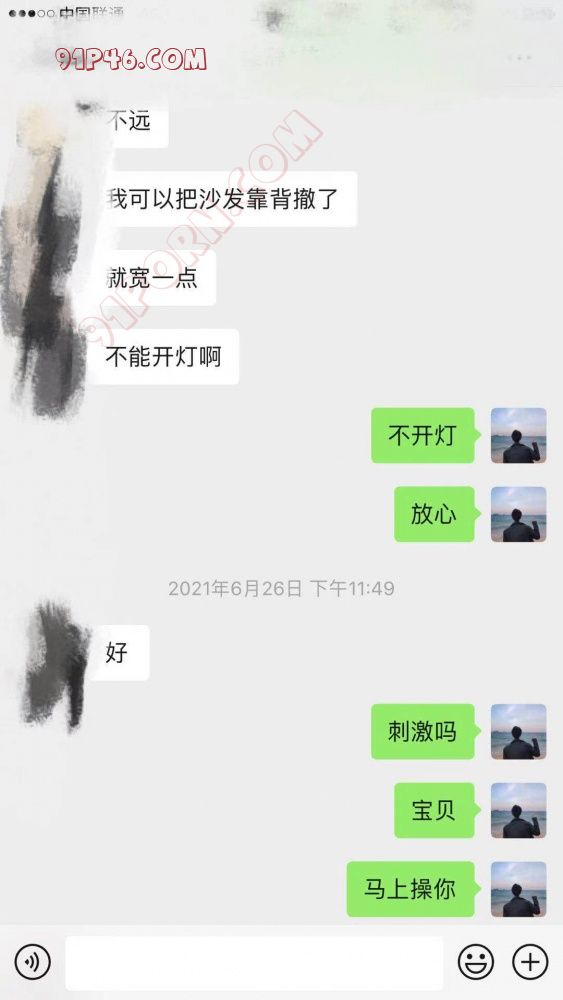The height and width of the screenshot is (1000, 563).
Task: Tap the voice message icon
Action: pyautogui.click(x=33, y=961)
